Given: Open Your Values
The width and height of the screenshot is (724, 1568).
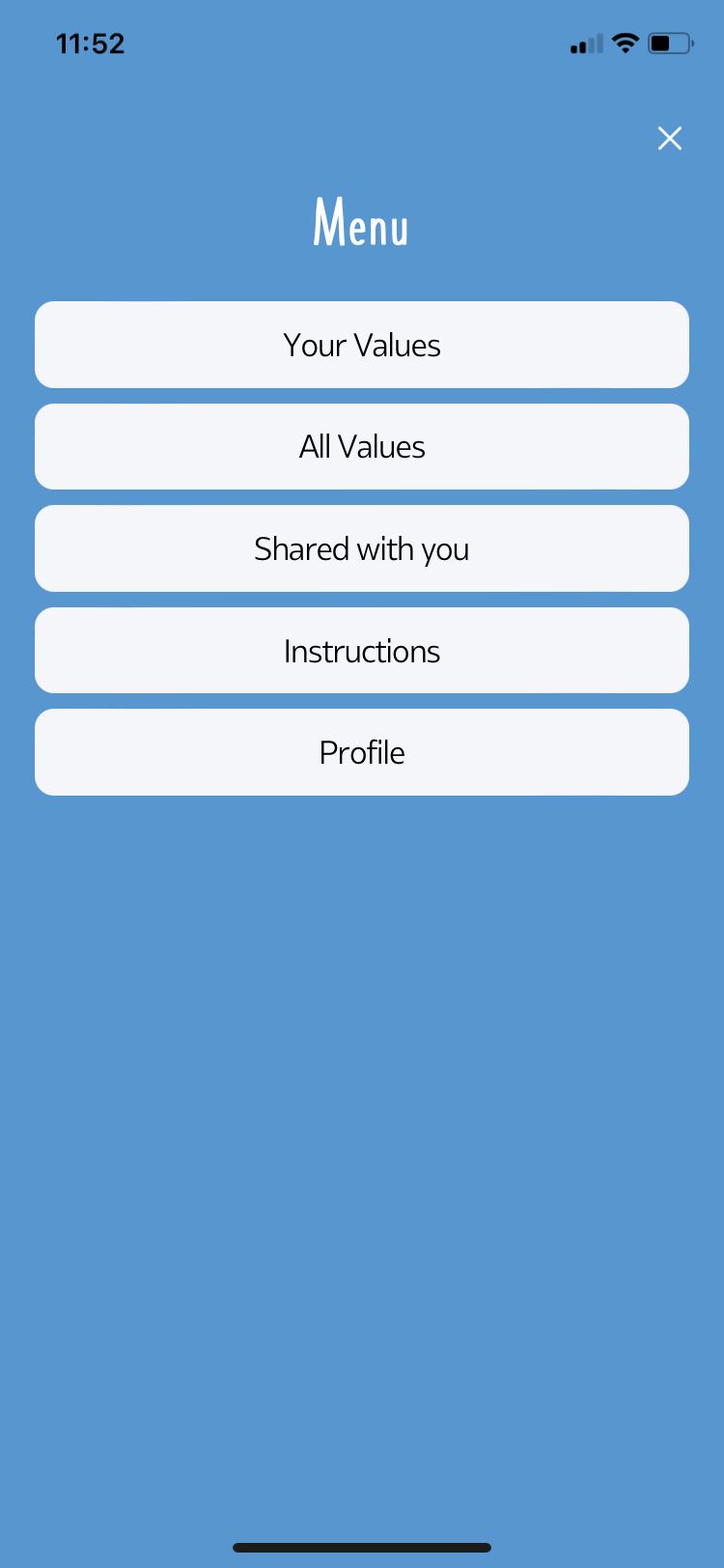Looking at the screenshot, I should (362, 345).
